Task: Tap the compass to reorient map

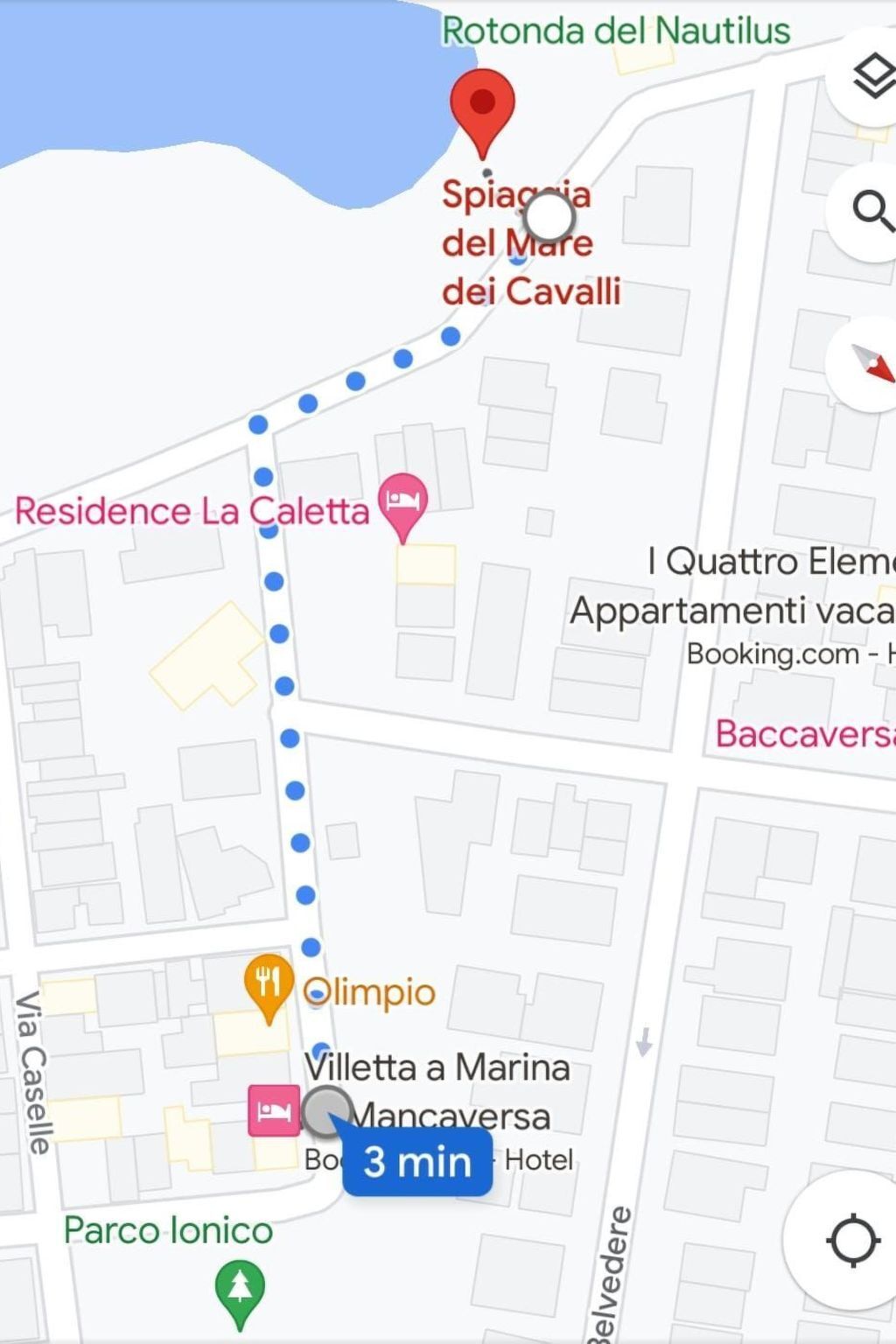Action: tap(871, 363)
